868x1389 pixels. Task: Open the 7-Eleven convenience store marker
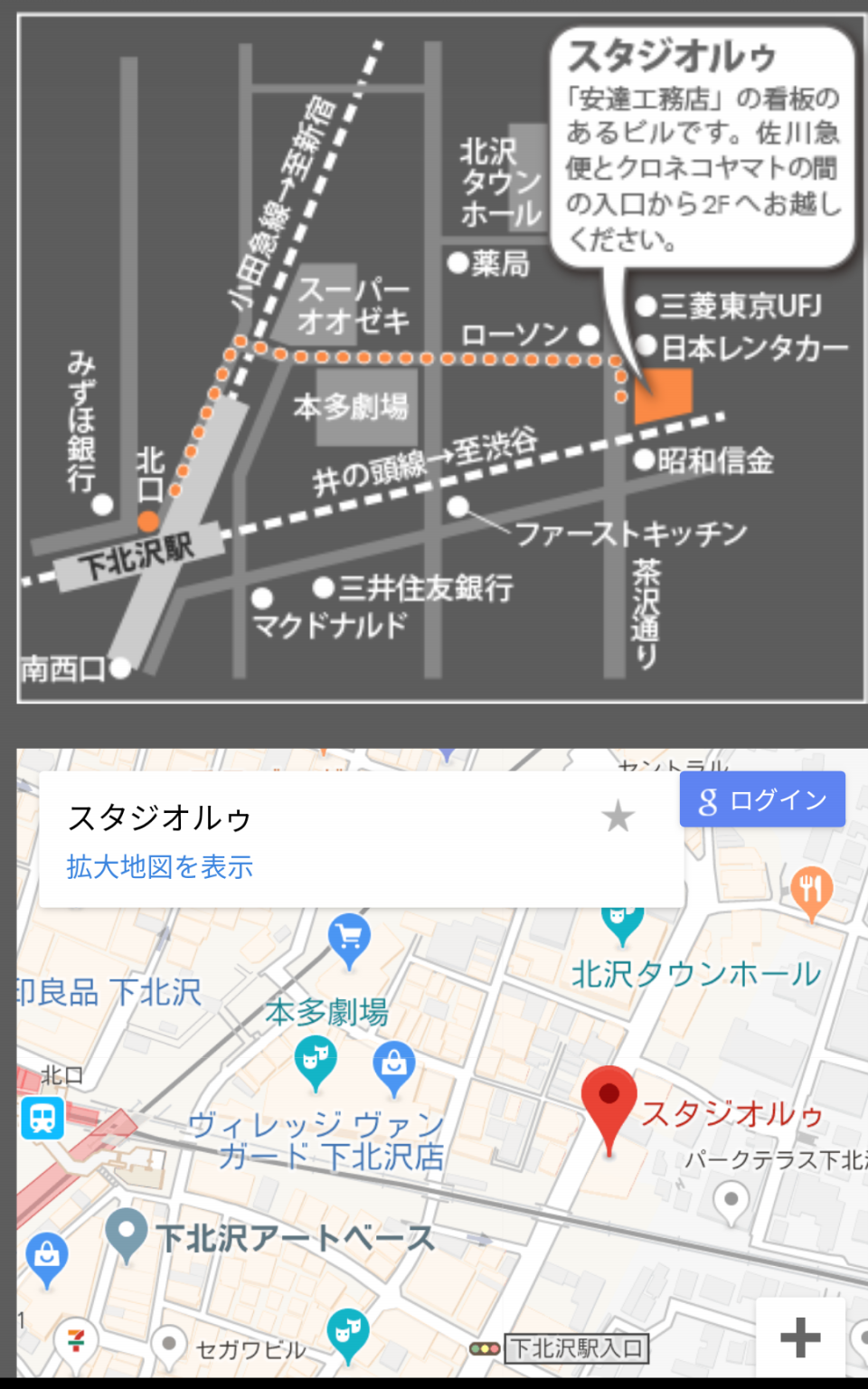coord(76,1340)
